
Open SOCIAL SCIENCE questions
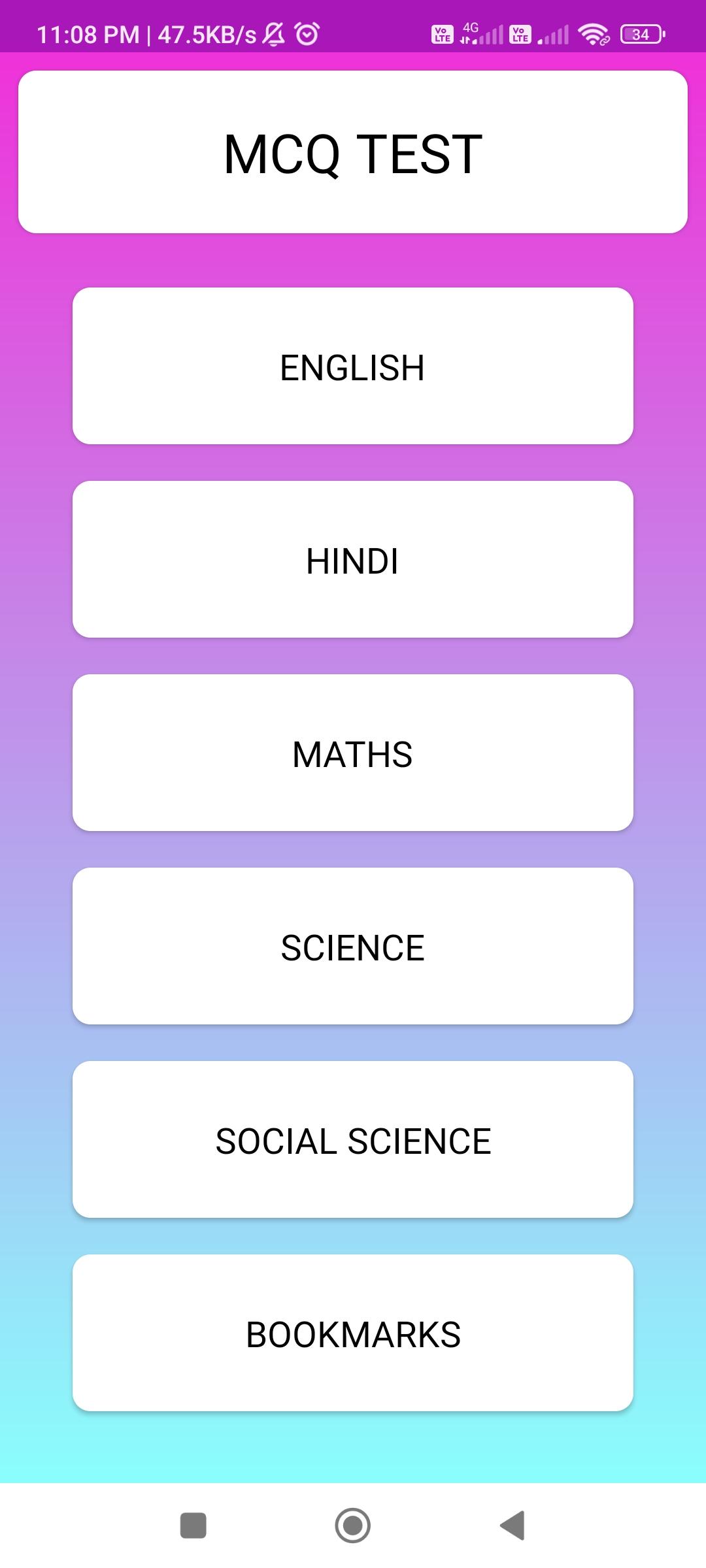pyautogui.click(x=353, y=1139)
